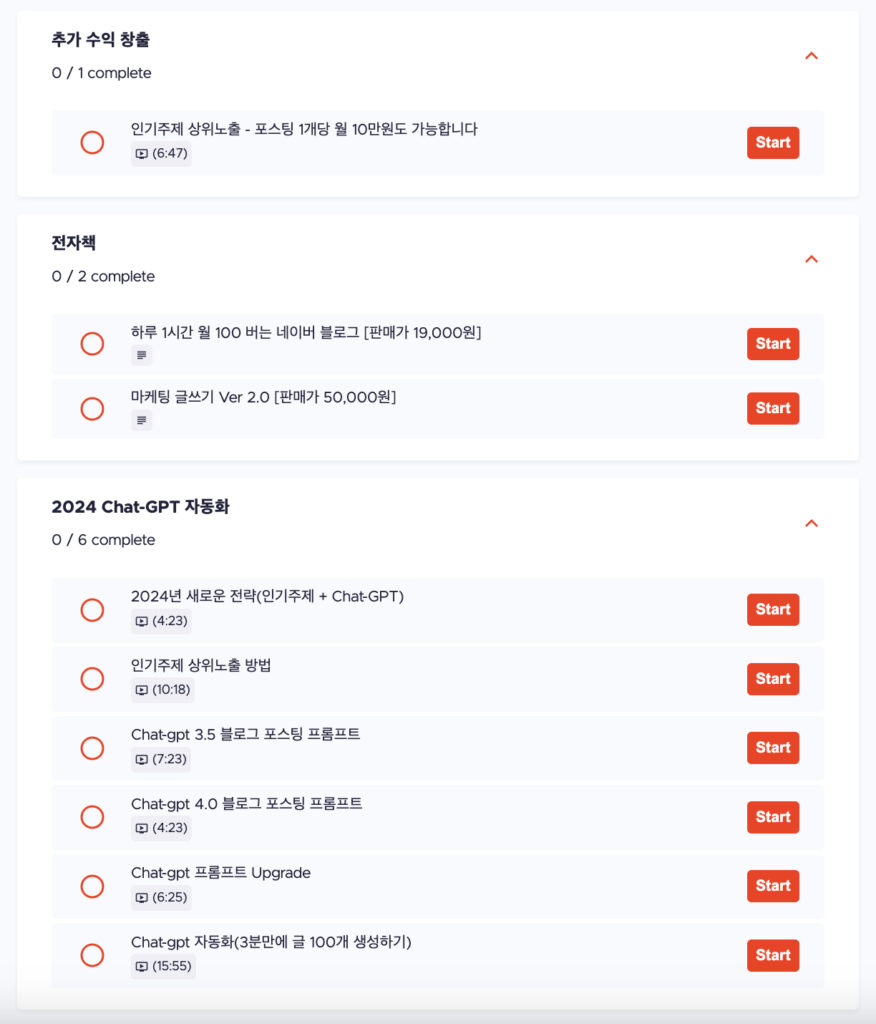Viewport: 876px width, 1024px height.
Task: Mark Chat-gpt 프롬프트 Upgrade as complete
Action: tap(92, 887)
